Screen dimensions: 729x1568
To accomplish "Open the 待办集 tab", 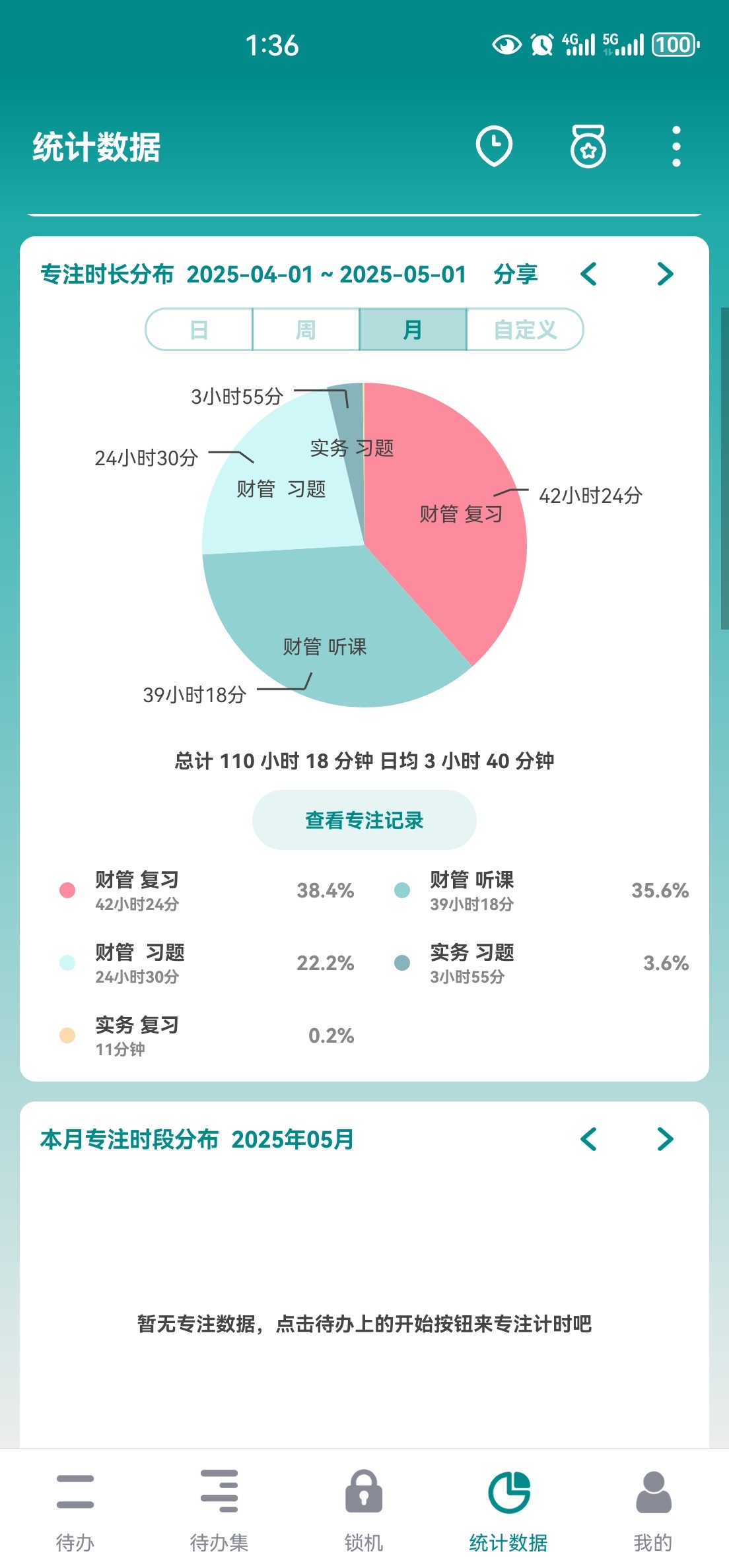I will click(219, 1510).
